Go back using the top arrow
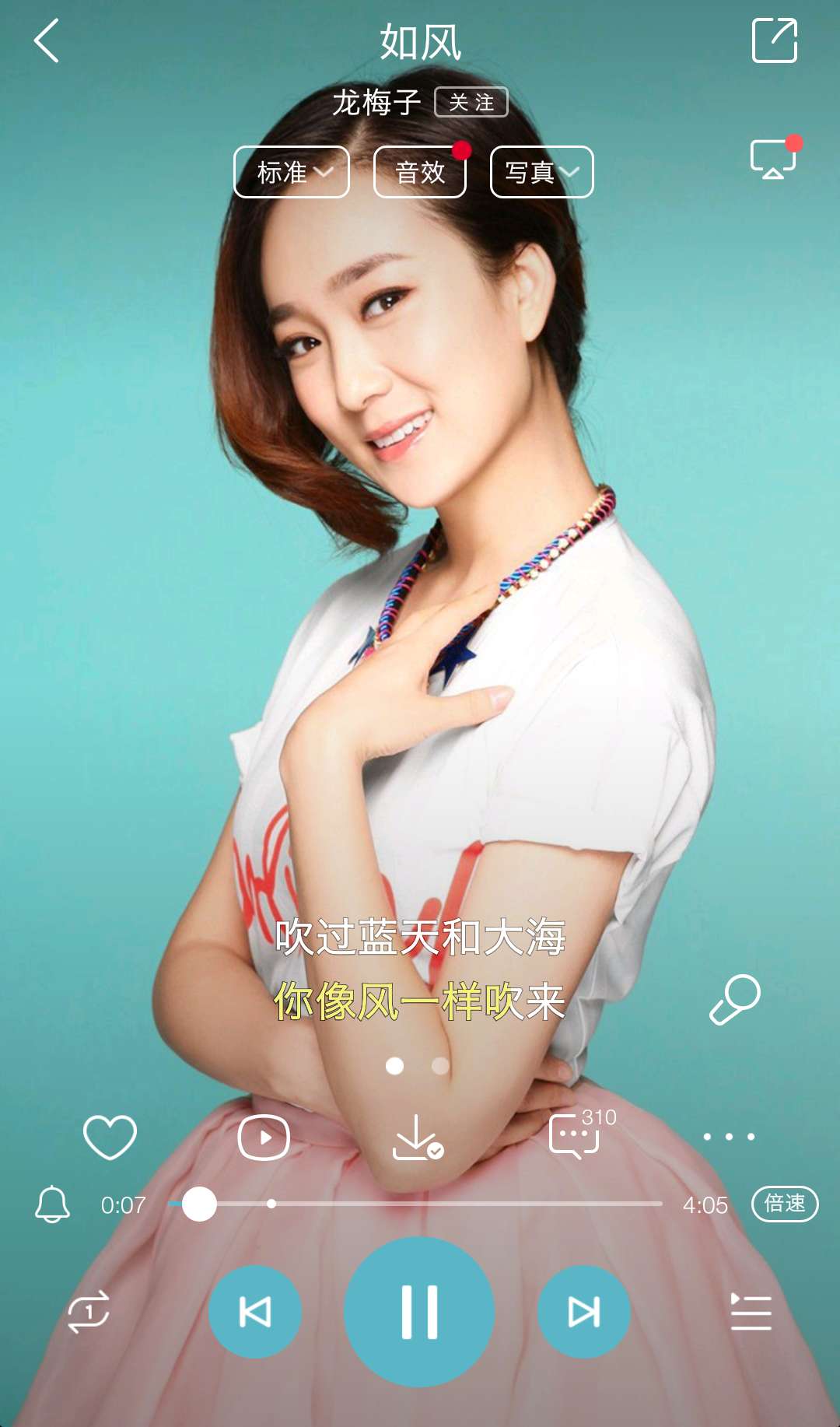This screenshot has height=1427, width=840. 47,40
